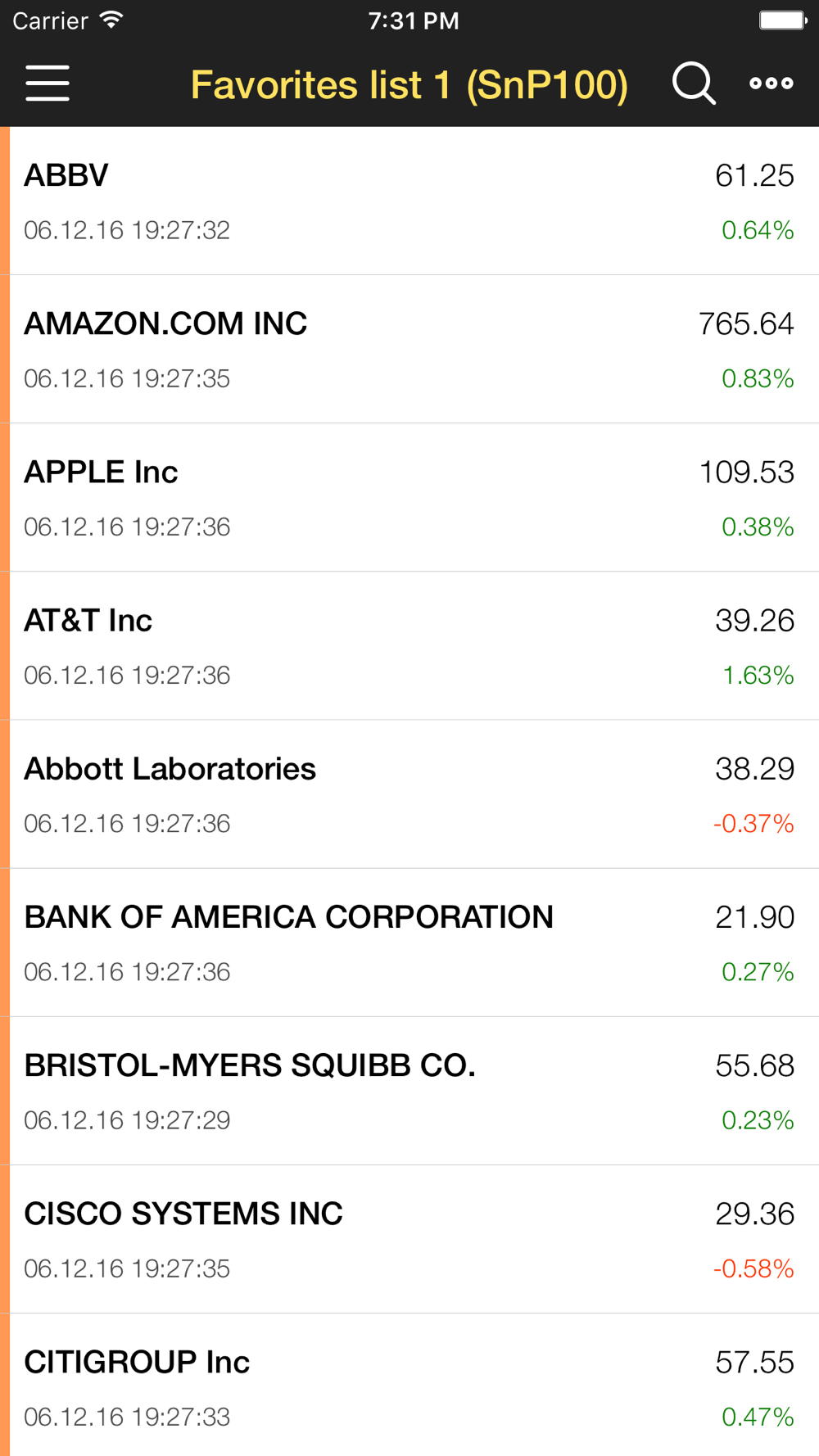Select the APPLE Inc row
This screenshot has height=1456, width=819.
pos(409,498)
